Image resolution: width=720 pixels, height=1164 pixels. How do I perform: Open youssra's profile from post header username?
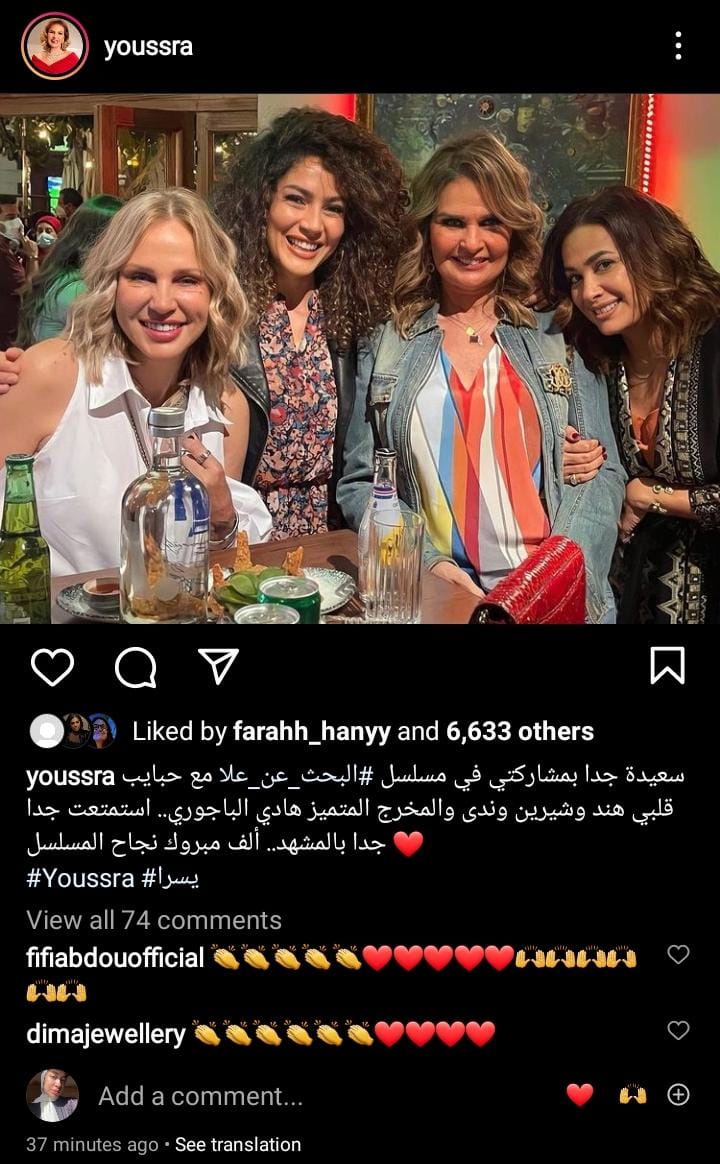pos(148,47)
